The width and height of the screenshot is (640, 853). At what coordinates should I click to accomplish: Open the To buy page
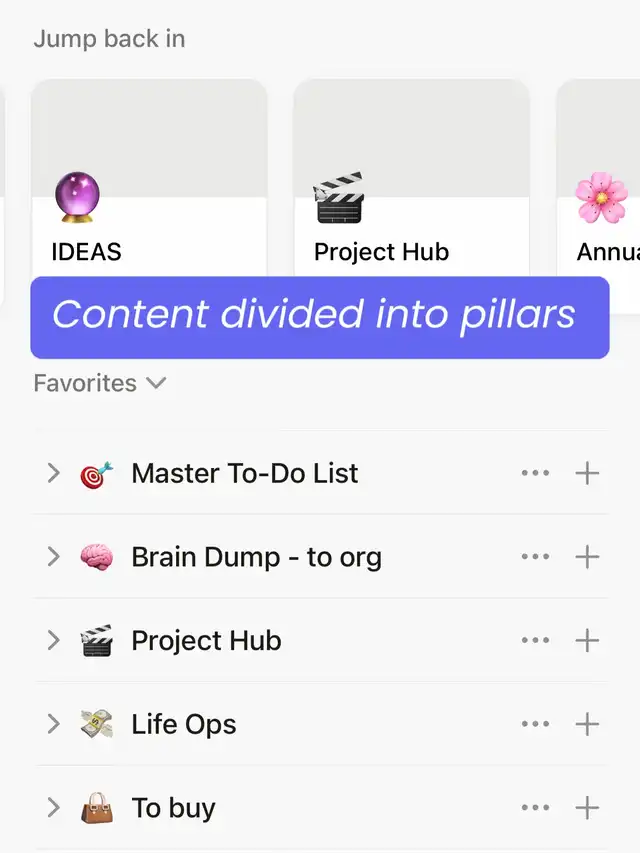[x=173, y=808]
